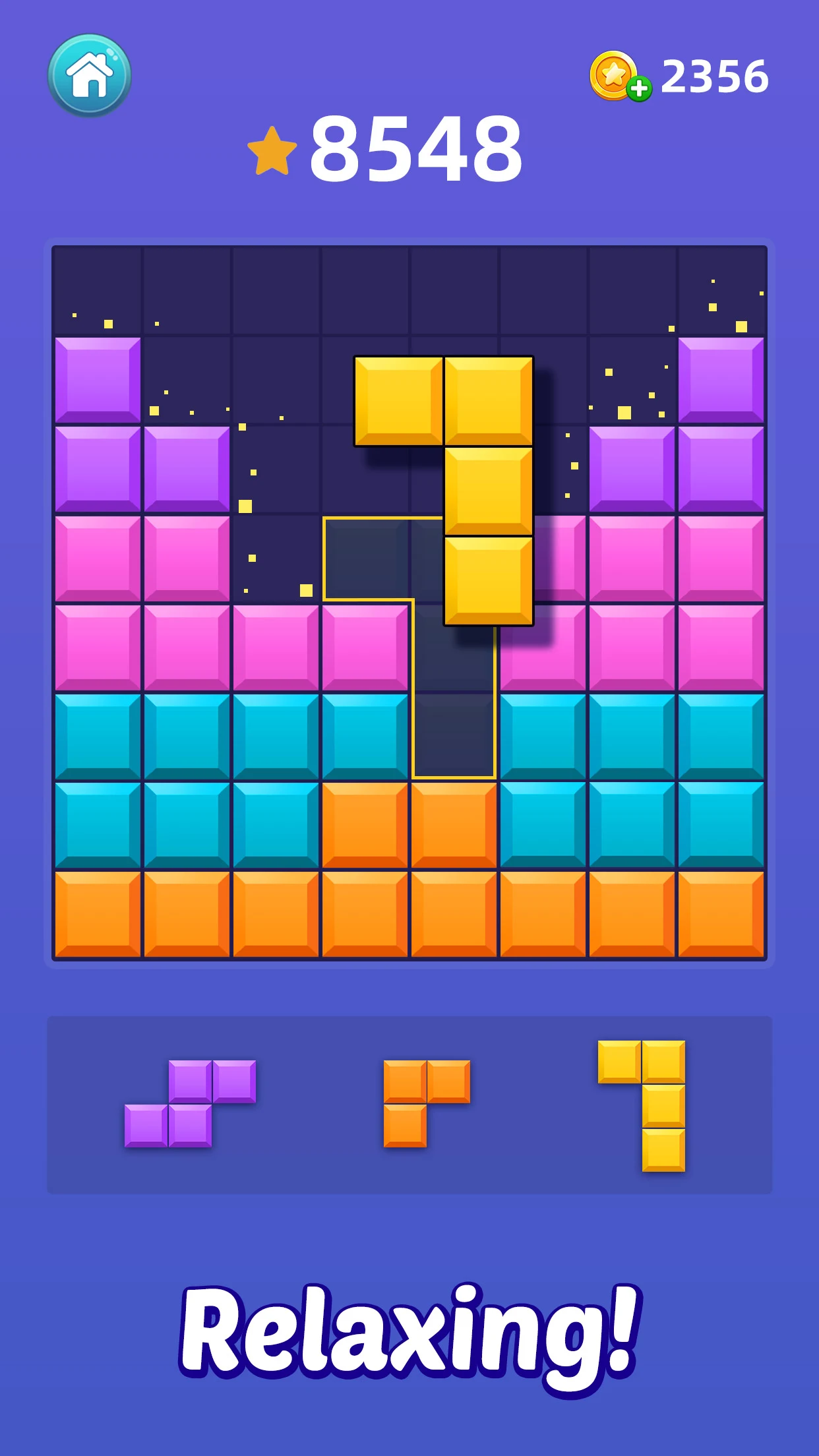Viewport: 819px width, 1456px height.
Task: Select the purple S-shaped block piece
Action: point(190,1104)
